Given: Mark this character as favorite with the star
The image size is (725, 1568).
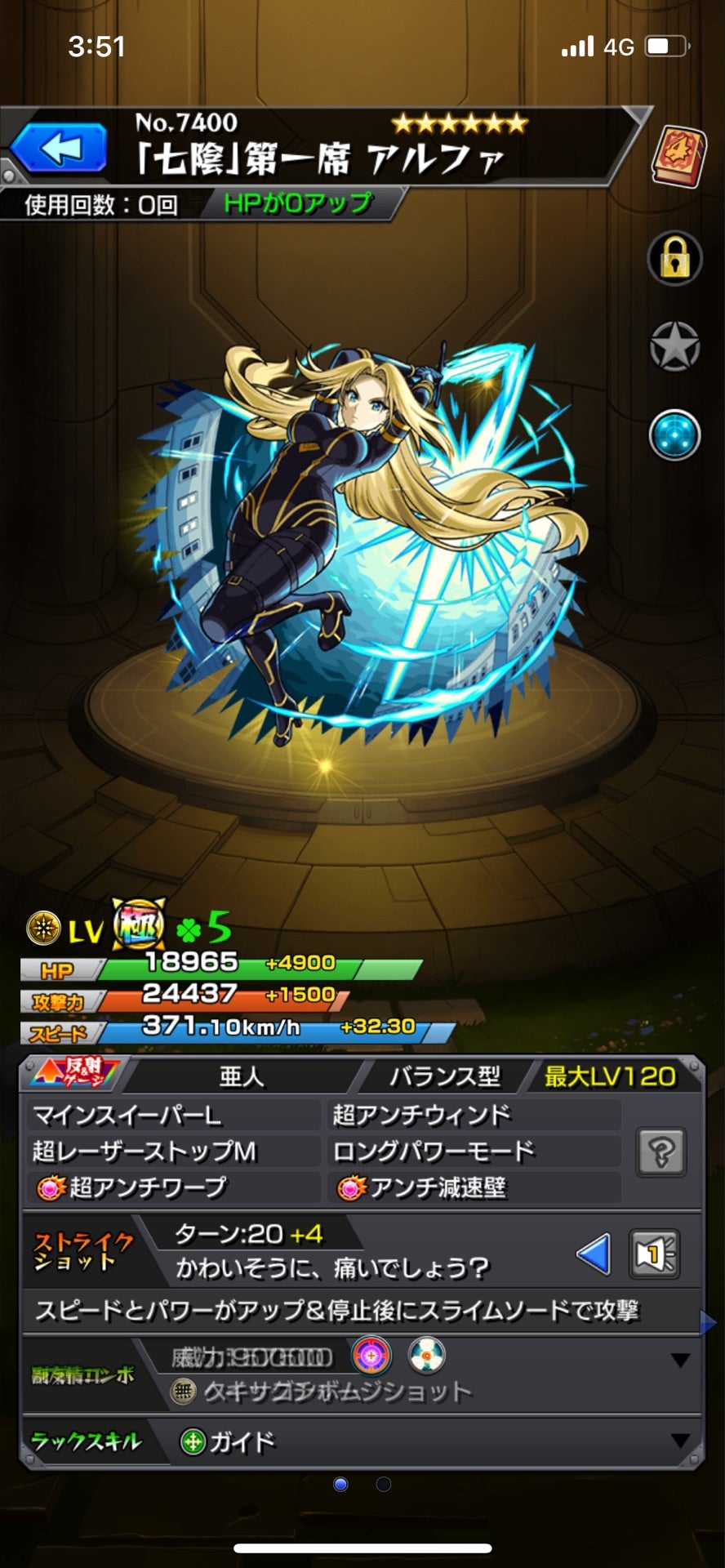Looking at the screenshot, I should [x=674, y=346].
